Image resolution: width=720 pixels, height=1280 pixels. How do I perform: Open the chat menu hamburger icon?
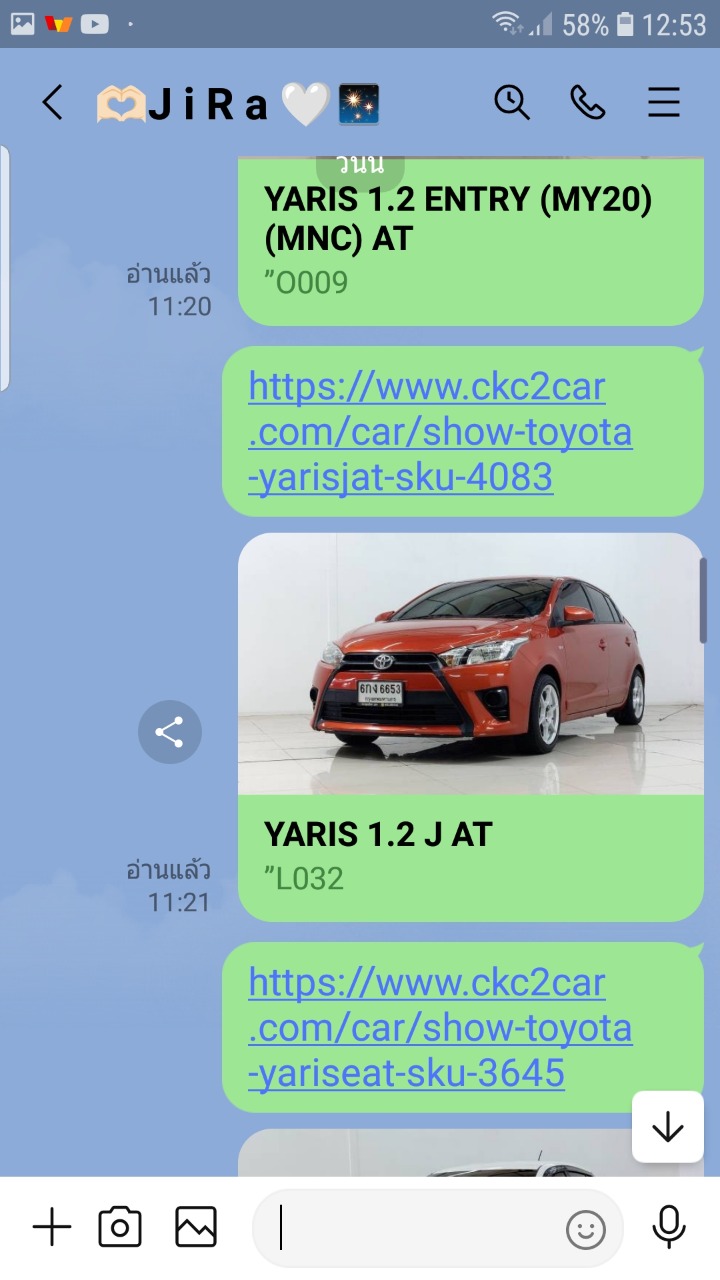(x=664, y=102)
